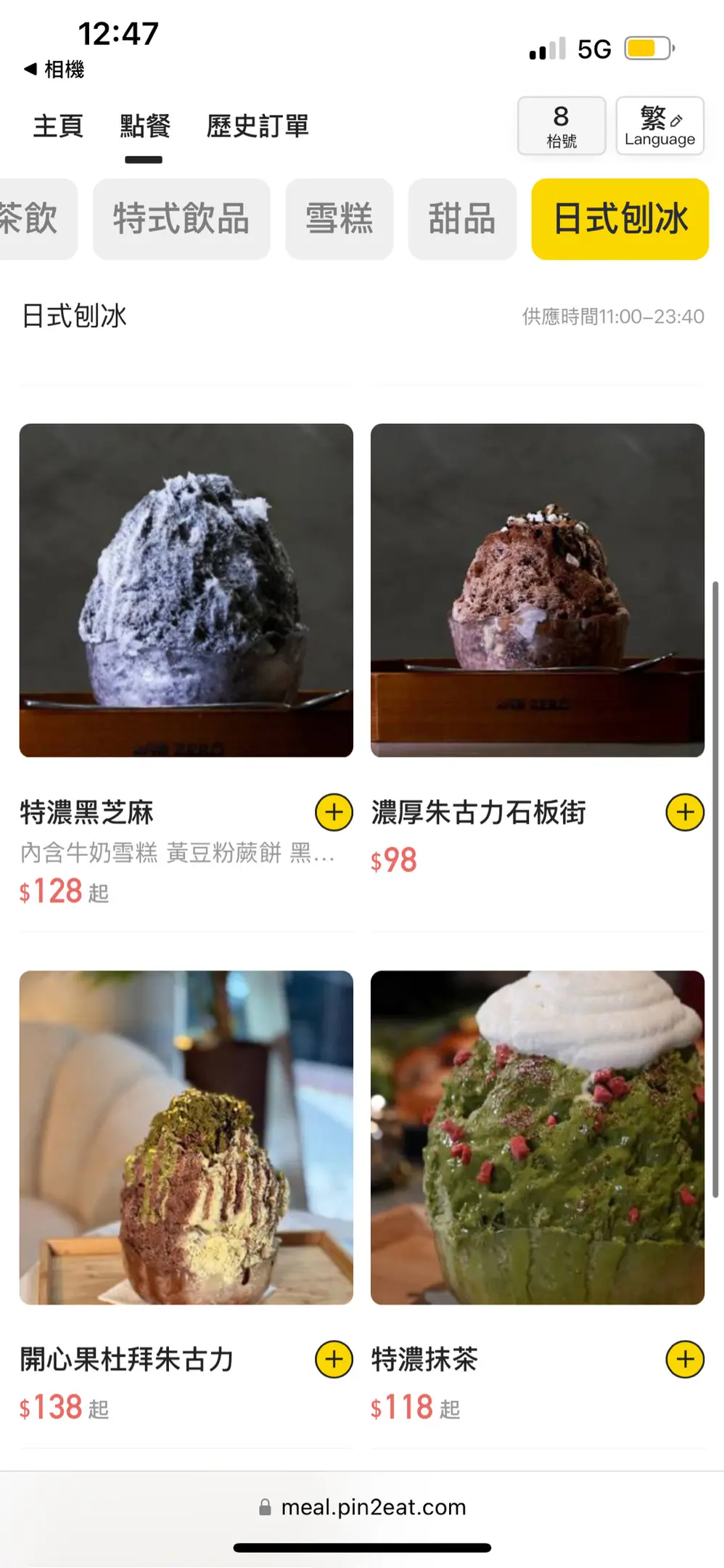Add 特濃抹茶 with its plus icon
The width and height of the screenshot is (724, 1568).
point(685,1360)
